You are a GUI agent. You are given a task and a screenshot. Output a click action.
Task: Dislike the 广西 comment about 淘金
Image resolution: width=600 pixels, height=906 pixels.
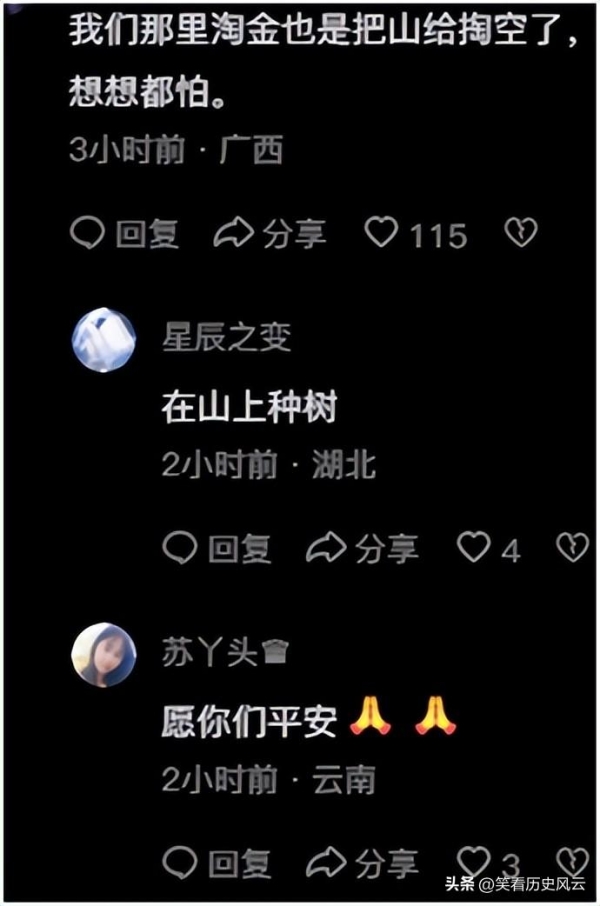[x=521, y=234]
